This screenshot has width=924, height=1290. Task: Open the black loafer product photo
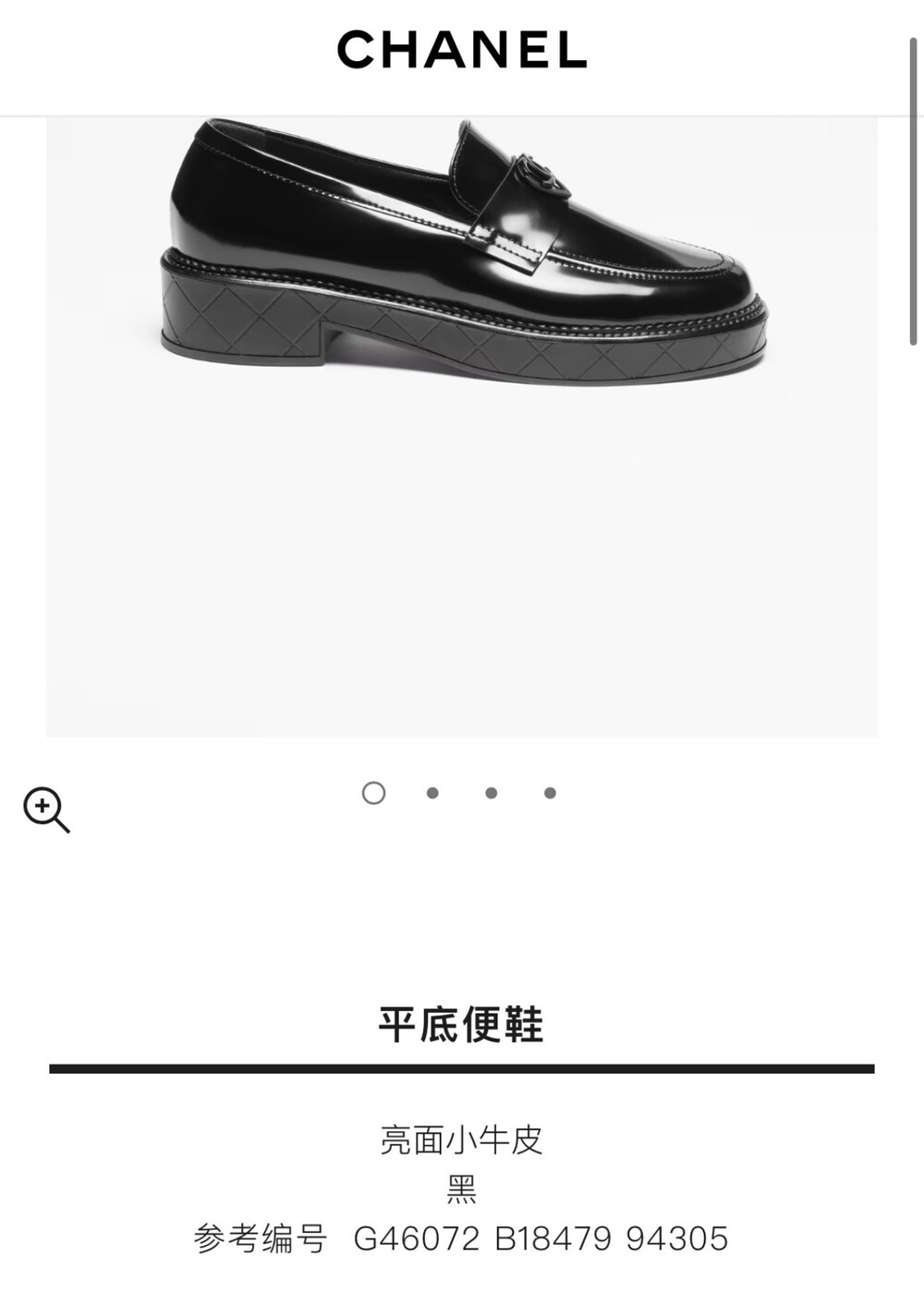[x=462, y=277]
